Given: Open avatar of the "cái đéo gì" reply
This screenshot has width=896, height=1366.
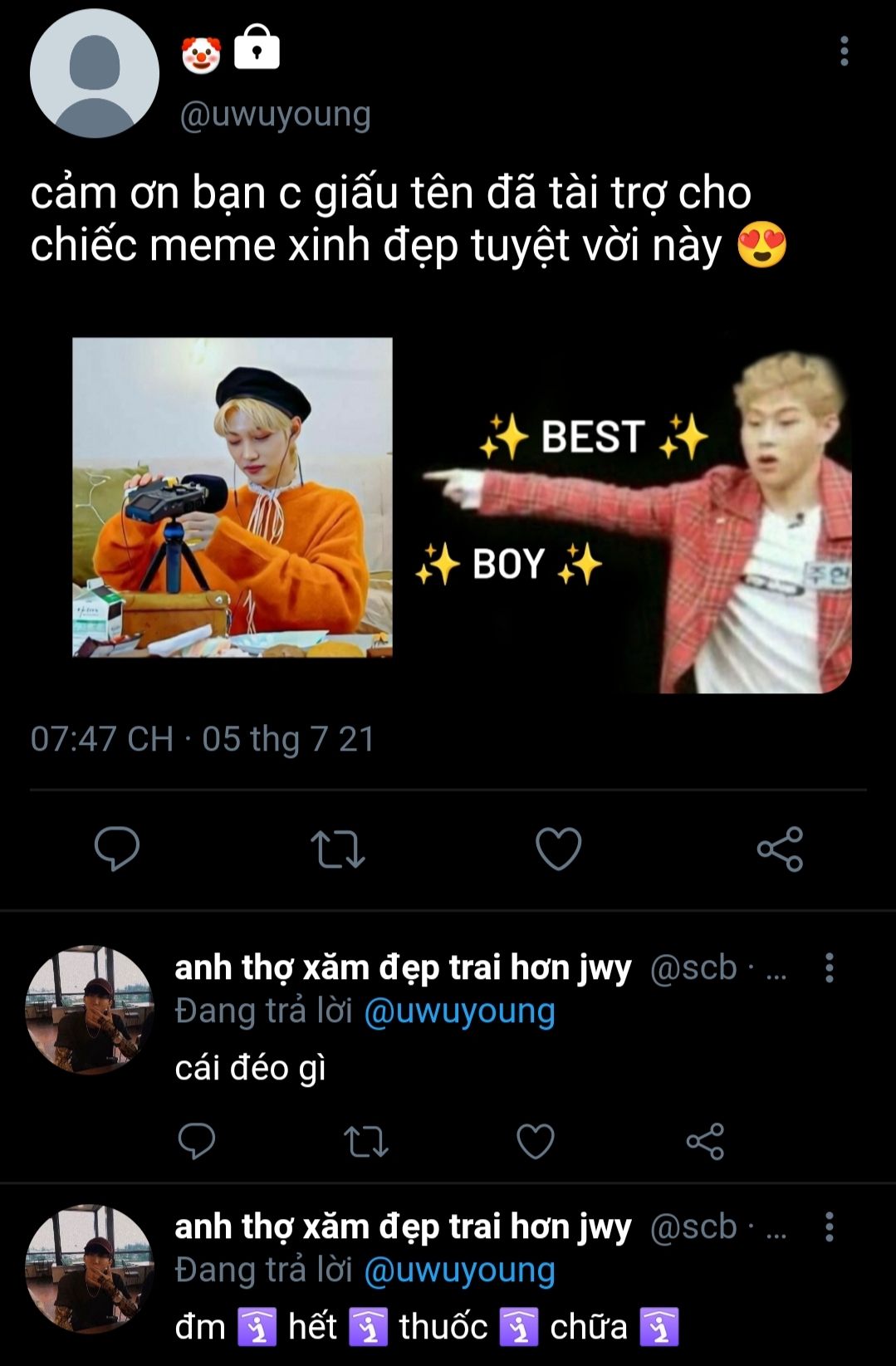Looking at the screenshot, I should [x=90, y=1010].
